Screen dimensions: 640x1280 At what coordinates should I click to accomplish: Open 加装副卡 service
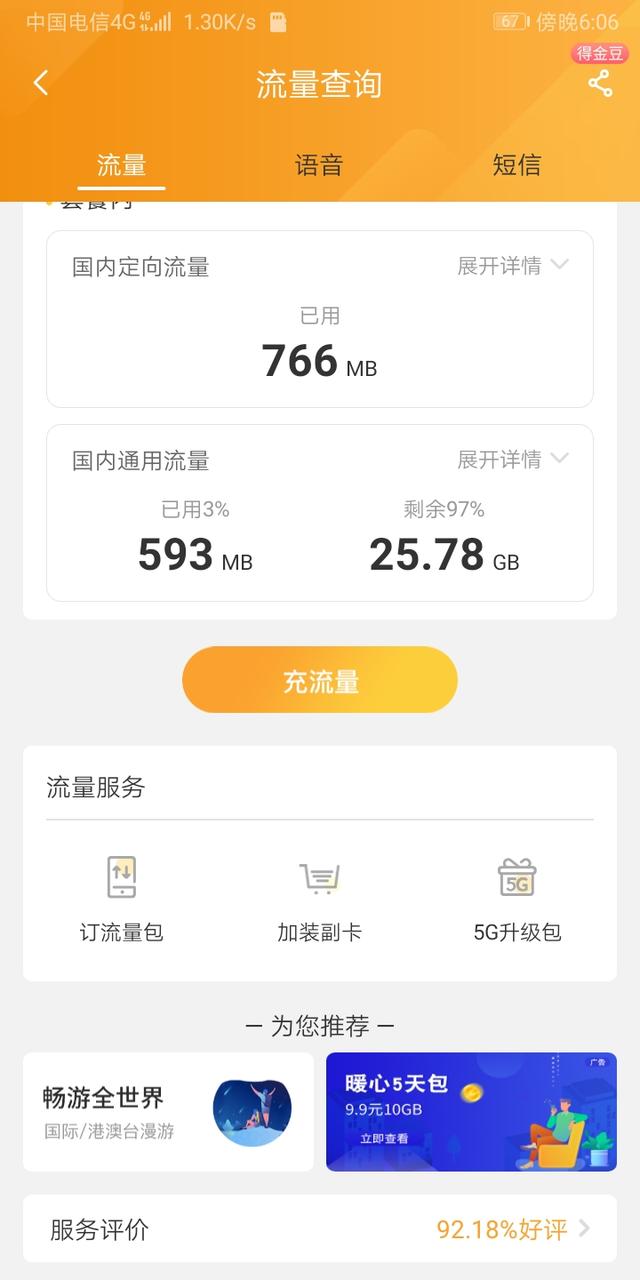(320, 899)
